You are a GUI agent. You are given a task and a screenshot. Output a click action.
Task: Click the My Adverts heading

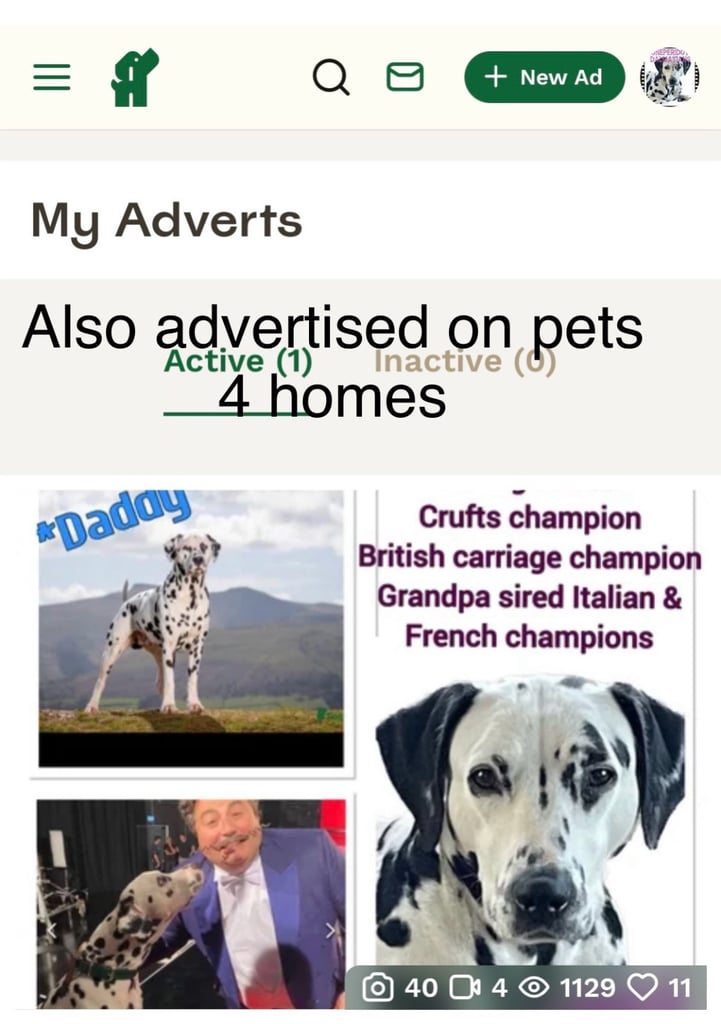click(167, 222)
